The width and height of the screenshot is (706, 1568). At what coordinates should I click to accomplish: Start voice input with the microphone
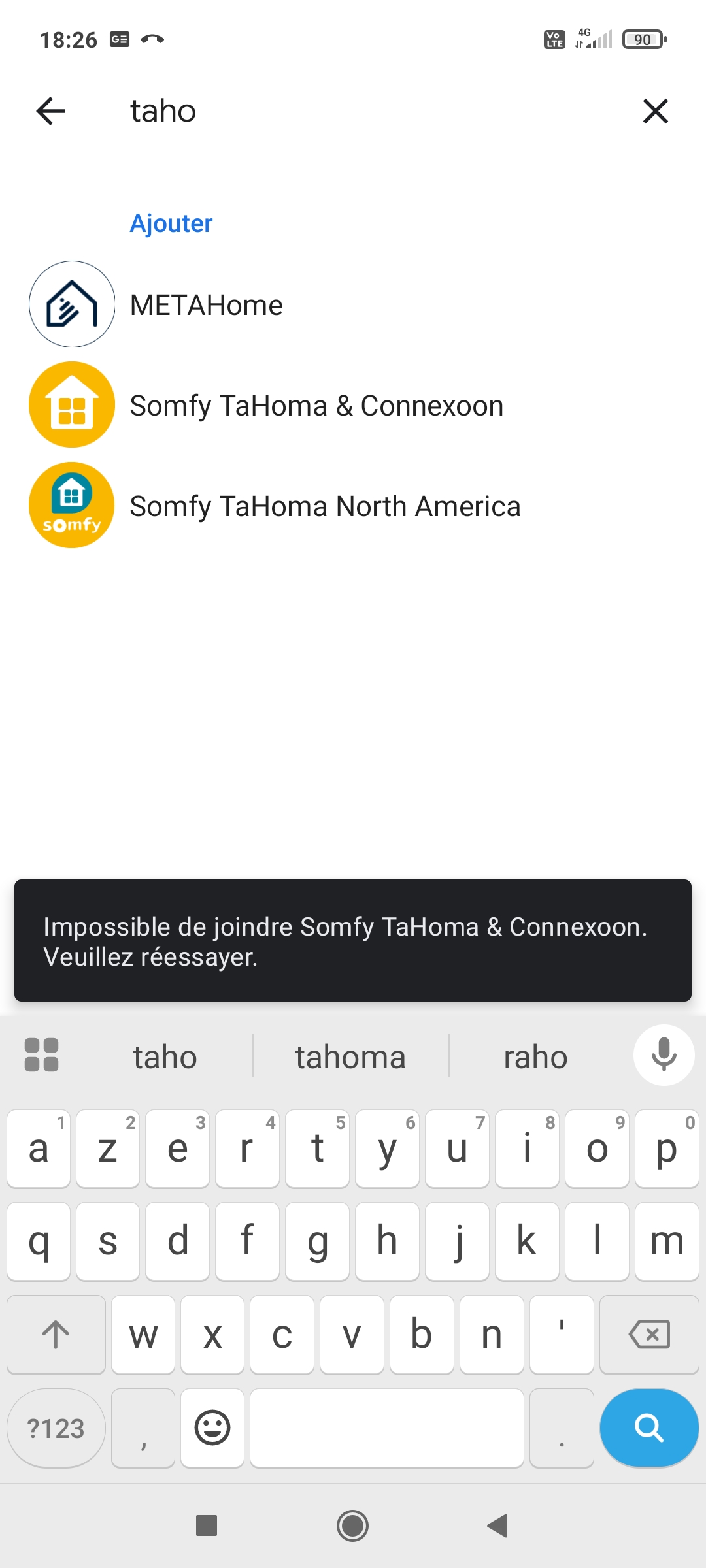coord(664,1055)
